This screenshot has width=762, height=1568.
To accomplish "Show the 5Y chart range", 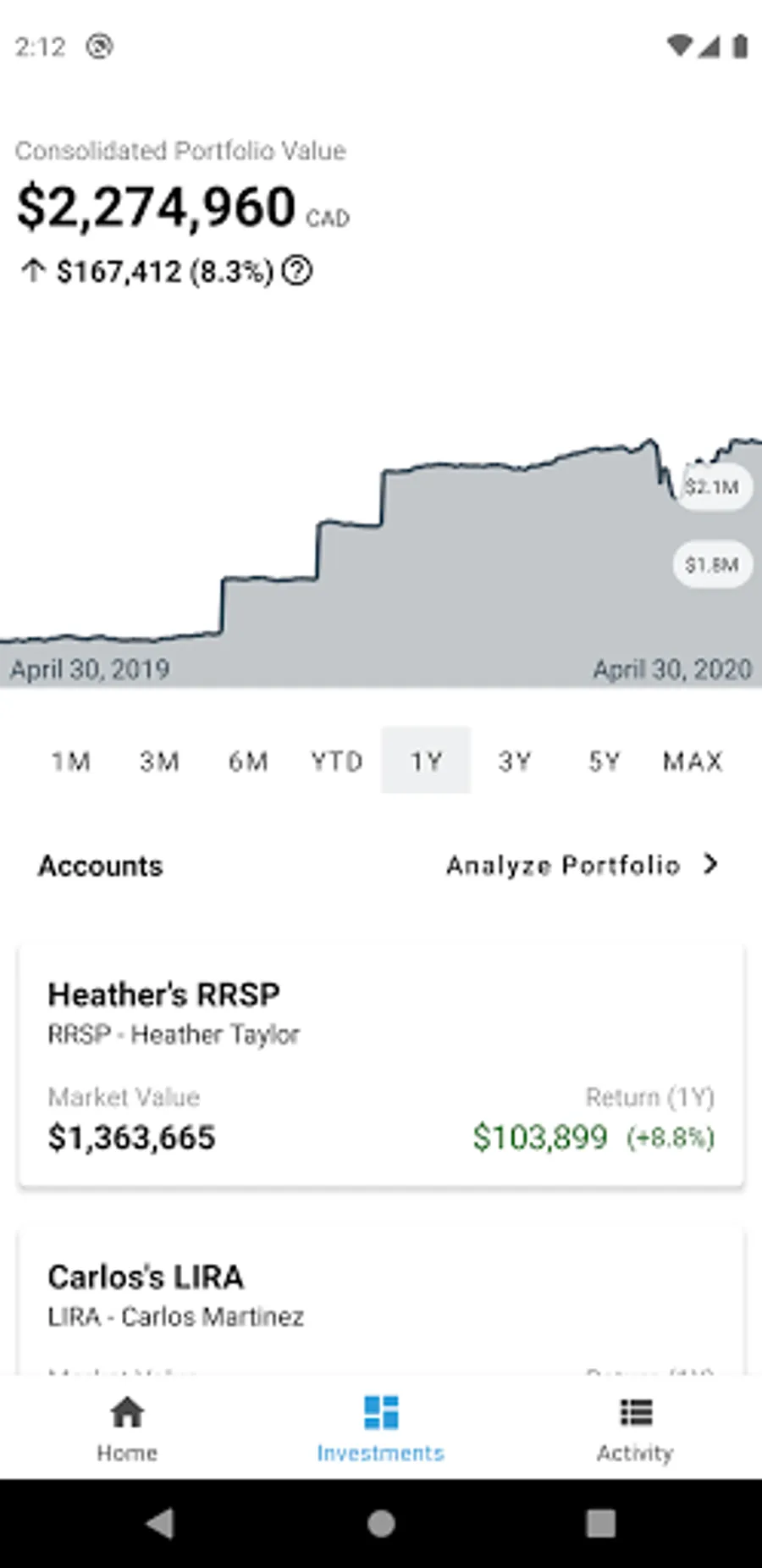I will point(604,761).
